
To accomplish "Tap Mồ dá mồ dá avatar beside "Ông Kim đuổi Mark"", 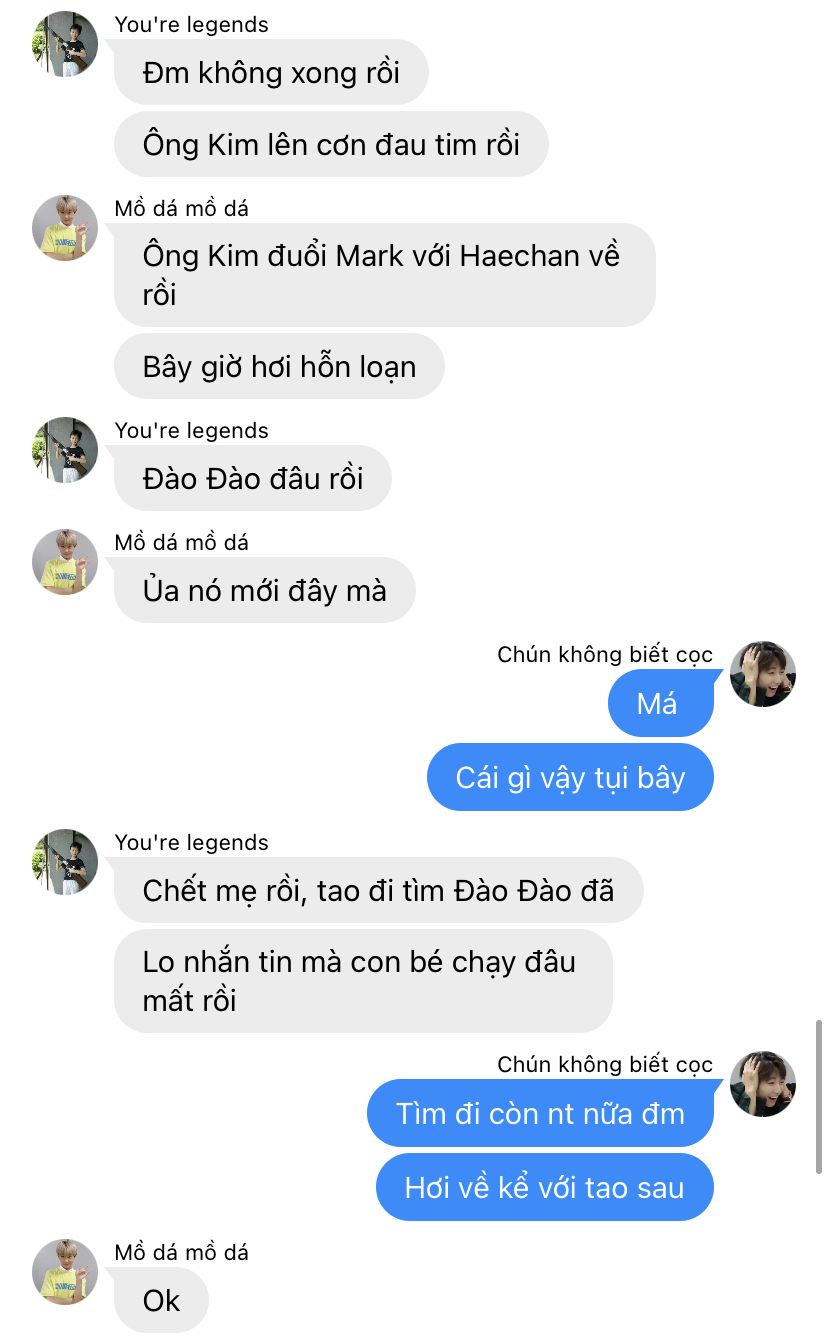I will (x=65, y=228).
